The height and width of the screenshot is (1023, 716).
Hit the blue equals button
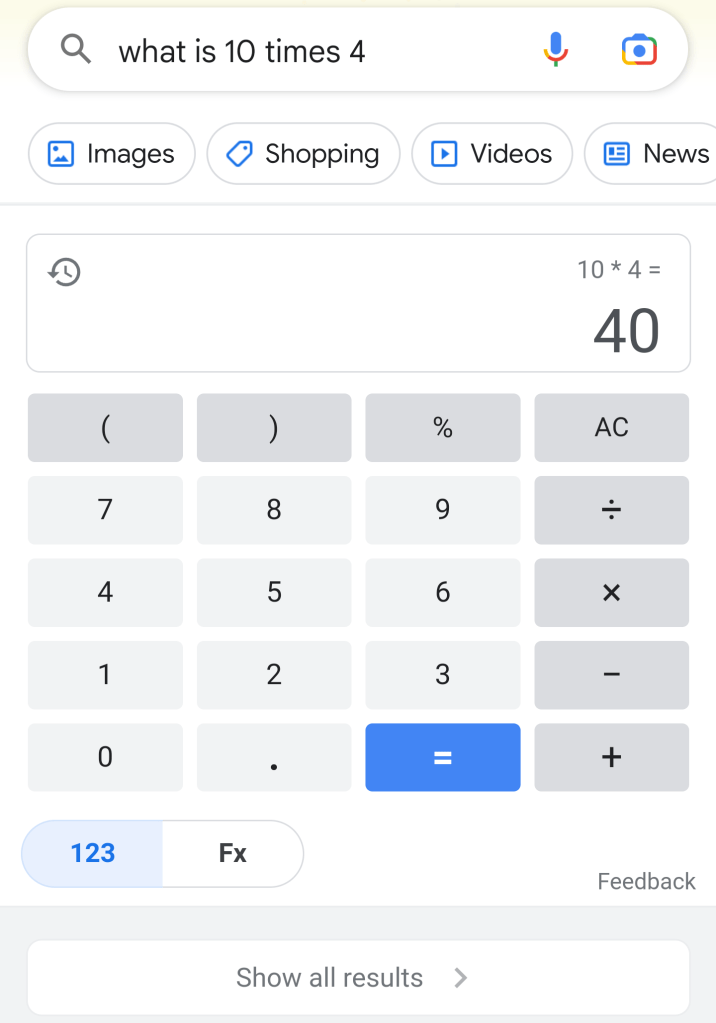coord(442,757)
